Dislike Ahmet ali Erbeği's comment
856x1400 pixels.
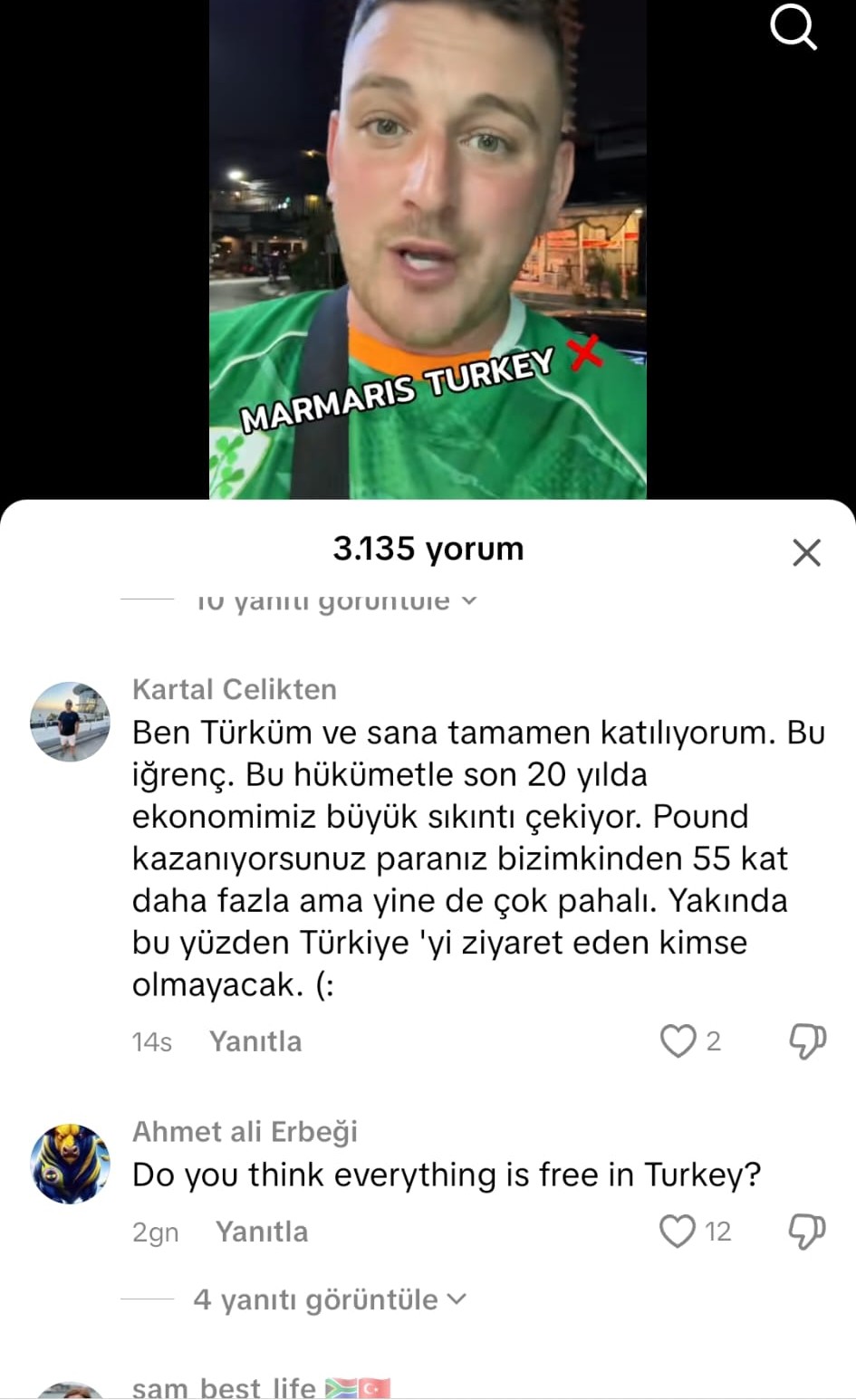coord(806,1232)
